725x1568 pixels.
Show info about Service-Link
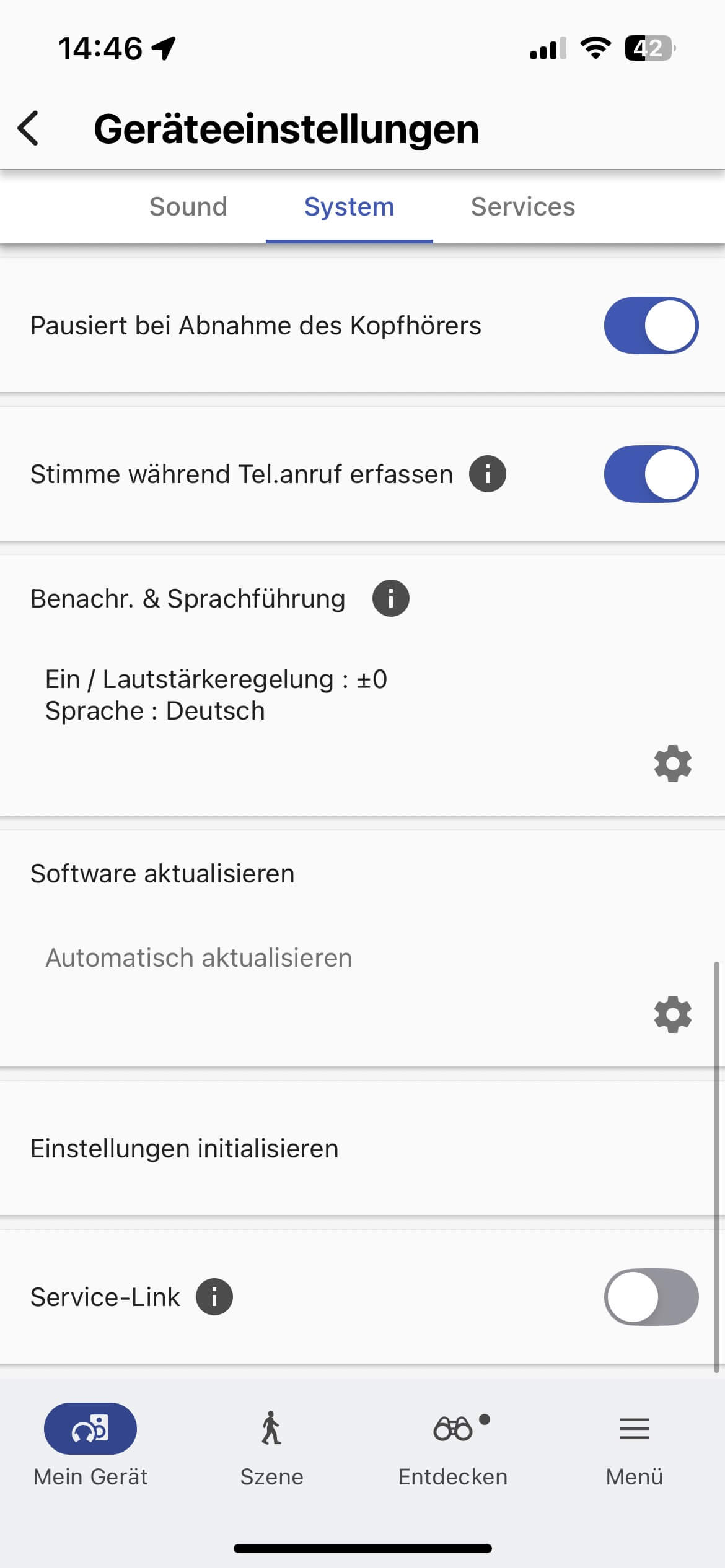(x=214, y=1297)
